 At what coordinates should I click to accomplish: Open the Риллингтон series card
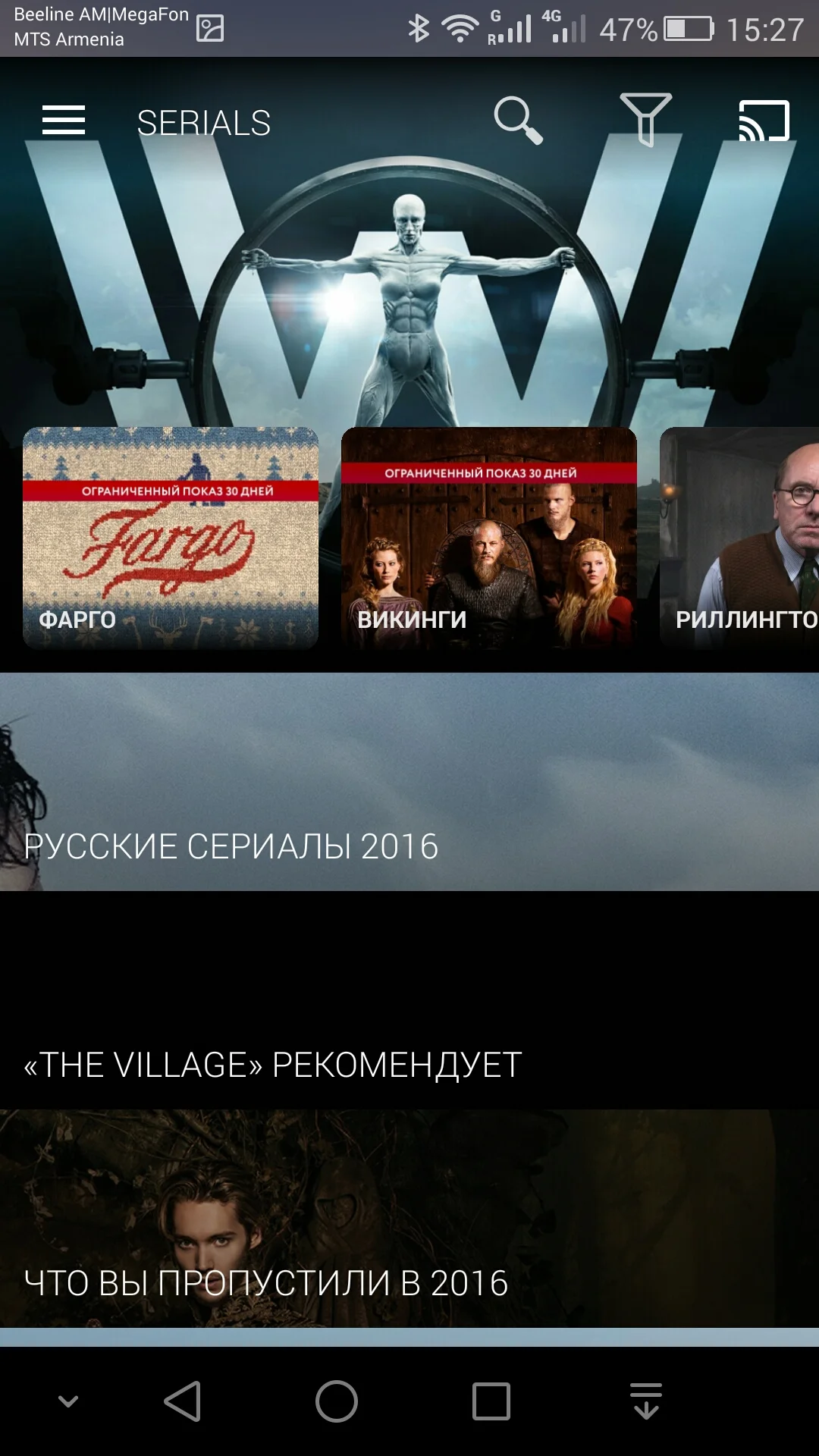739,538
